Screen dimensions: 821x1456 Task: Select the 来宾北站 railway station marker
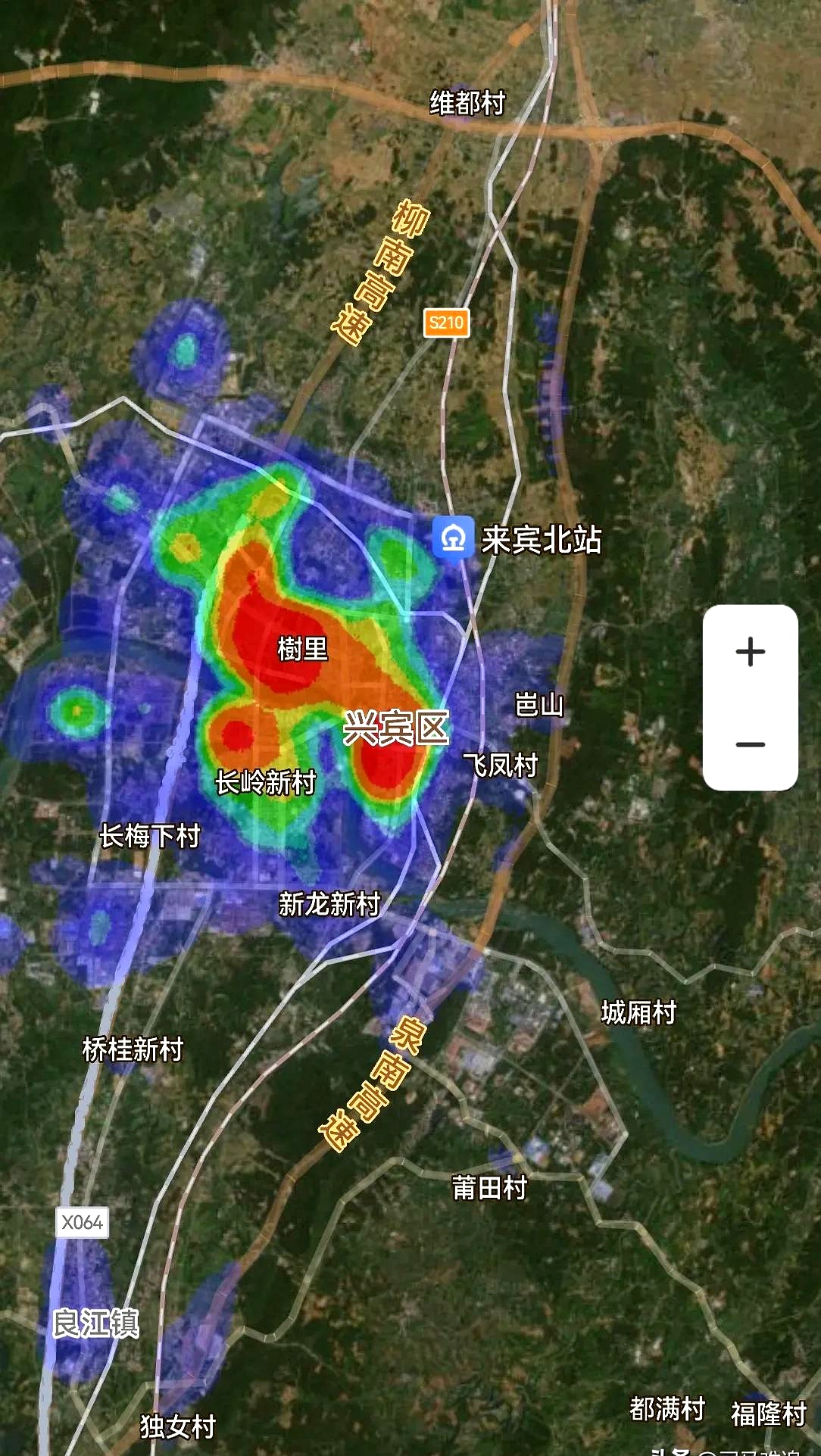[x=454, y=539]
